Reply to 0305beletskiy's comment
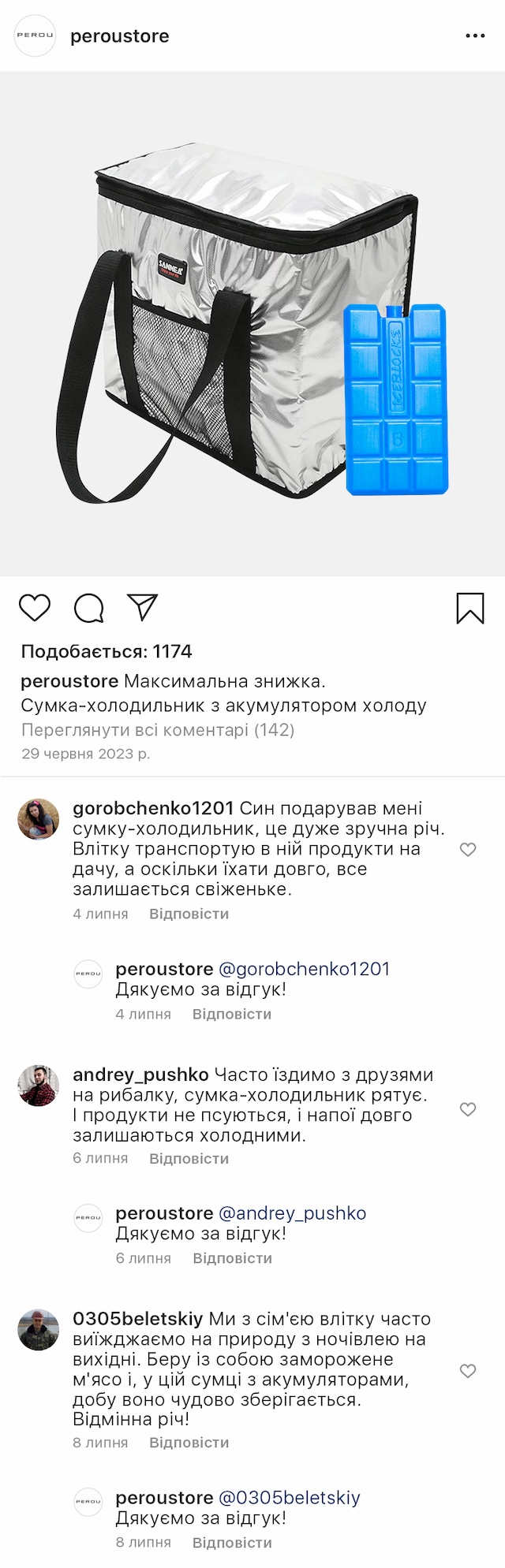Viewport: 505px width, 1568px height. [189, 1442]
